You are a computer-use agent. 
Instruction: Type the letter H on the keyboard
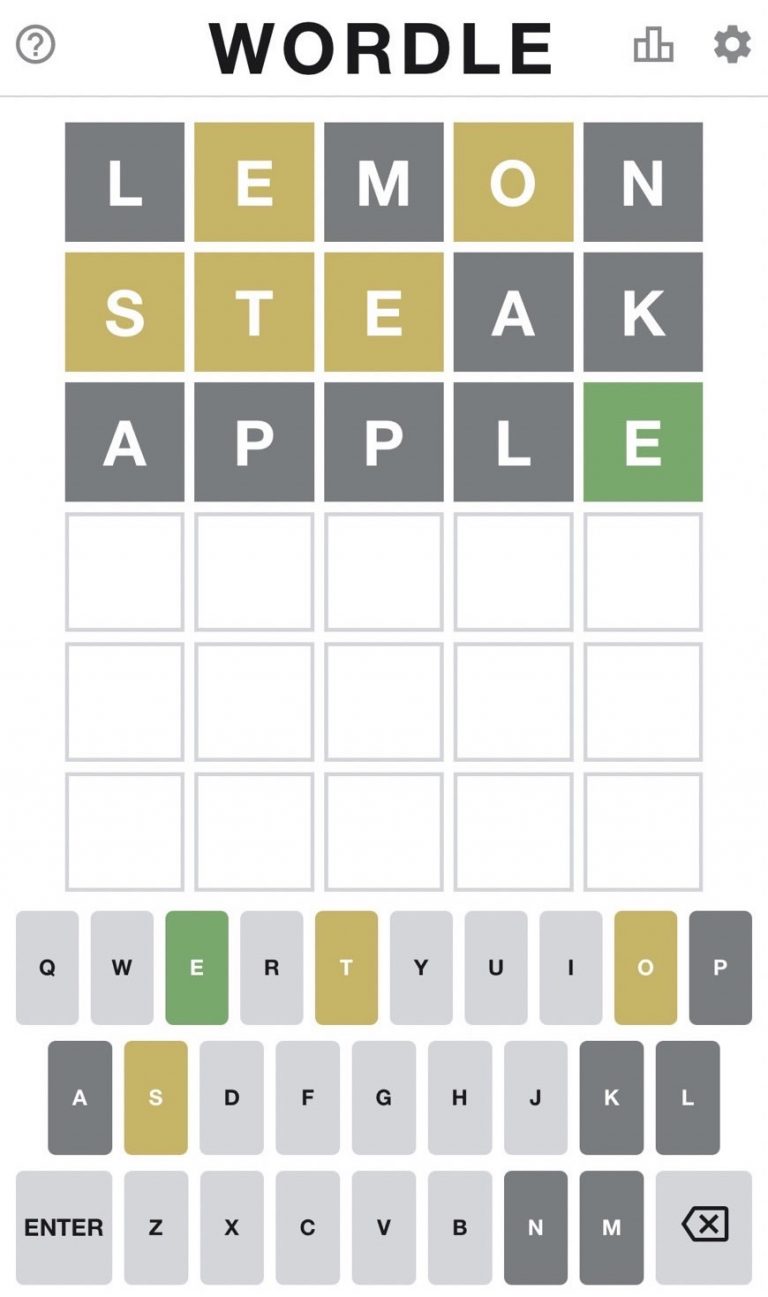point(460,1098)
